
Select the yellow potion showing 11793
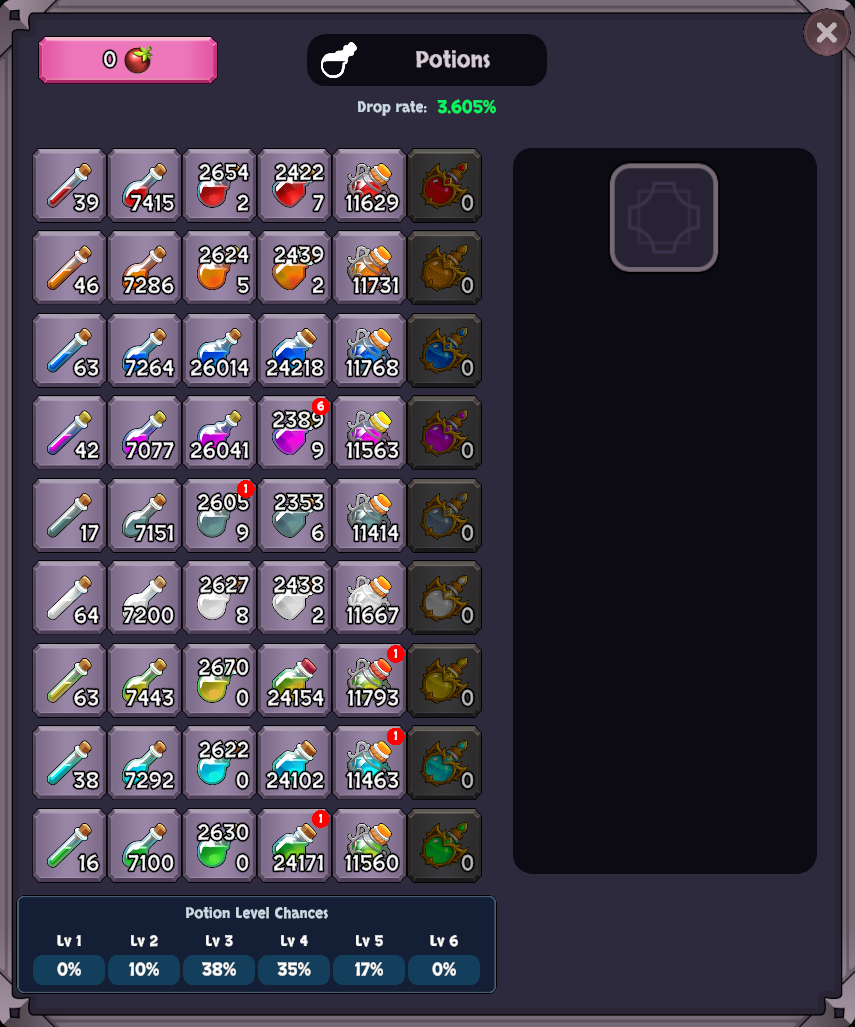click(x=370, y=681)
